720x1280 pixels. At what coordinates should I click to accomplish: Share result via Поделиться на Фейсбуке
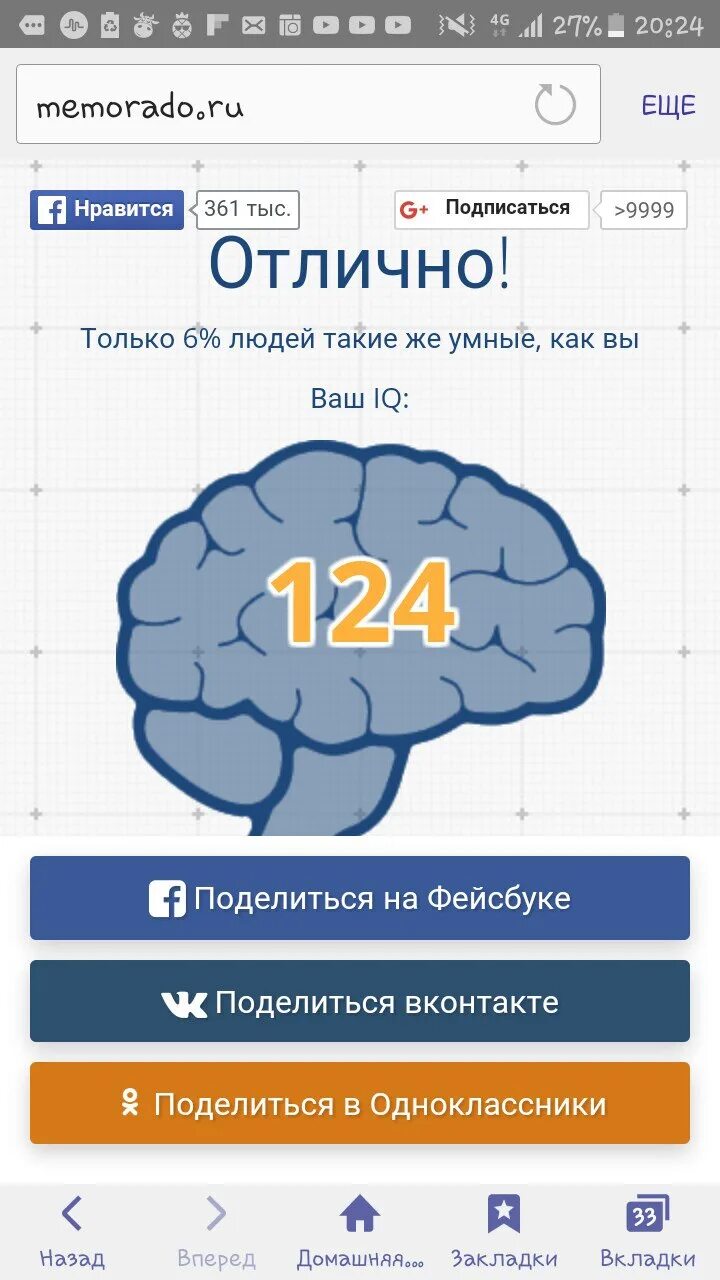360,898
